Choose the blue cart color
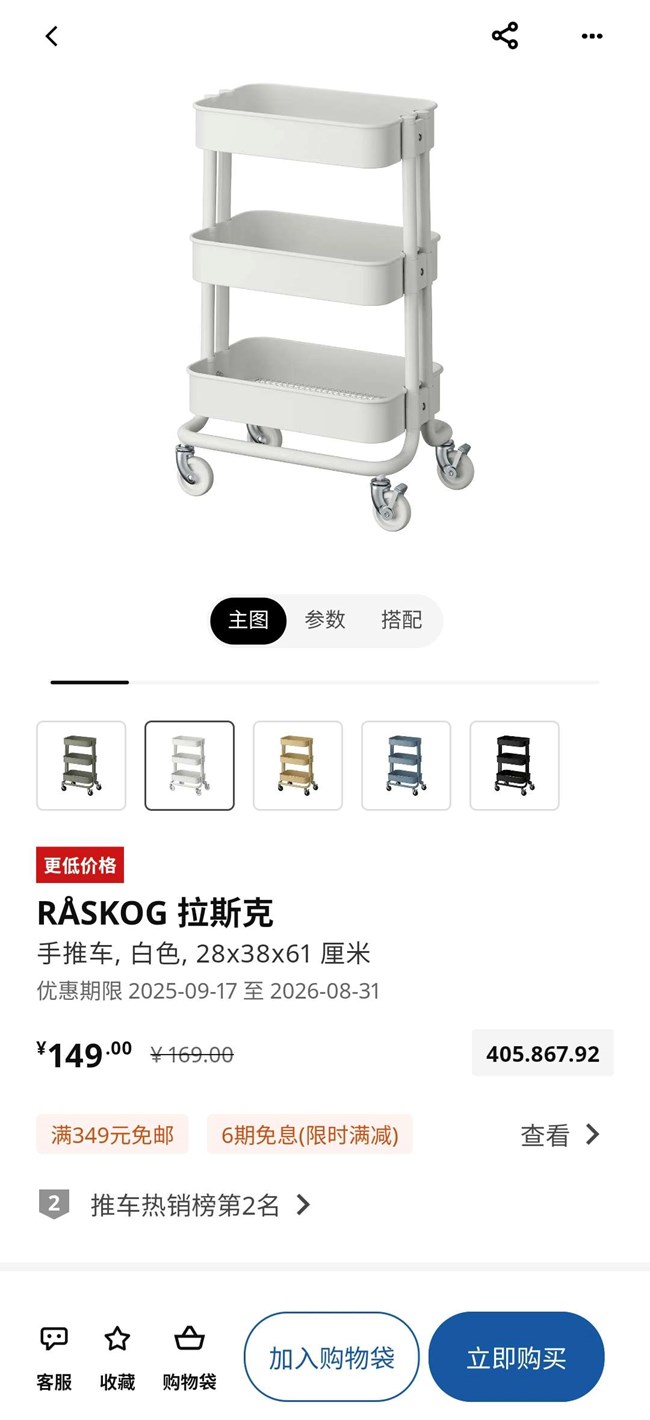This screenshot has width=650, height=1420. [405, 765]
